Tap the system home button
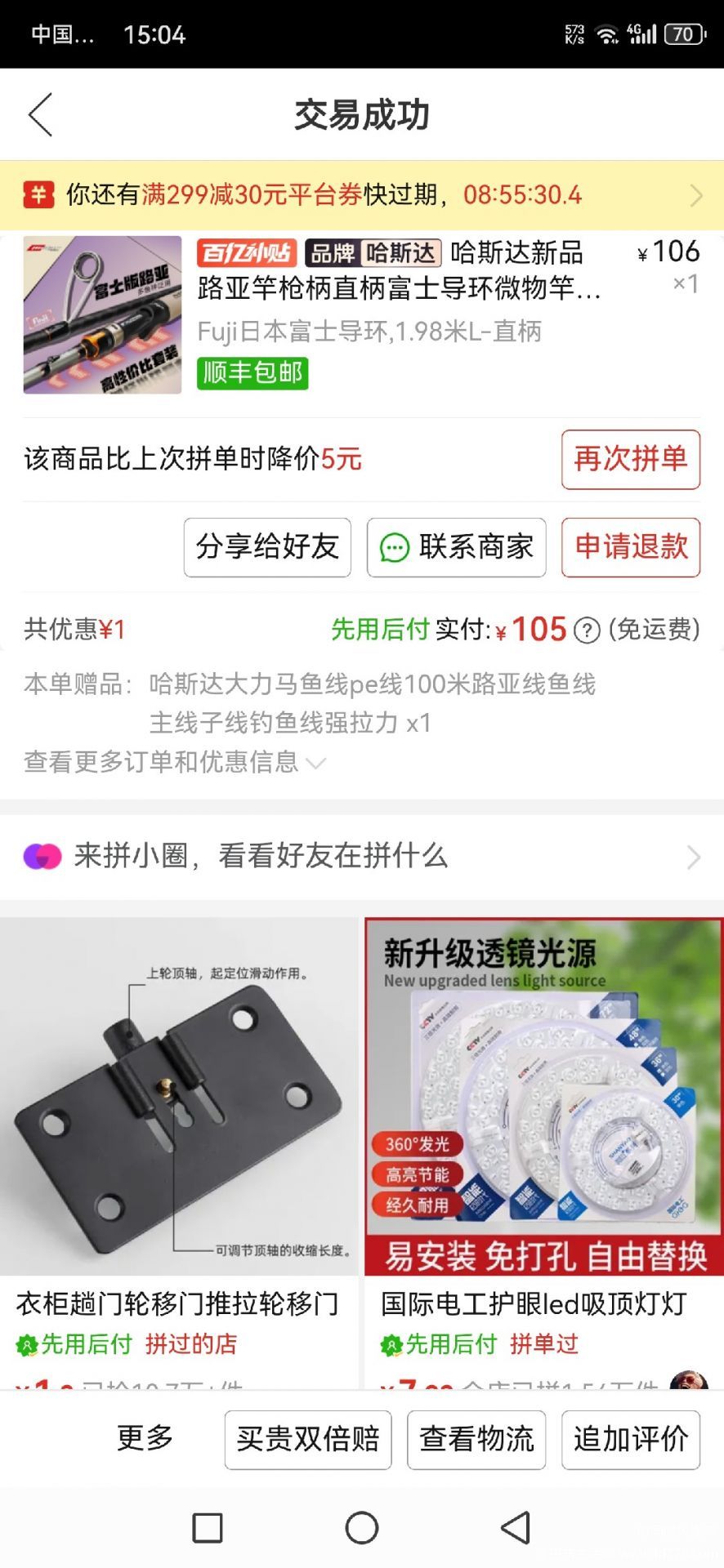The width and height of the screenshot is (724, 1568). (x=362, y=1528)
